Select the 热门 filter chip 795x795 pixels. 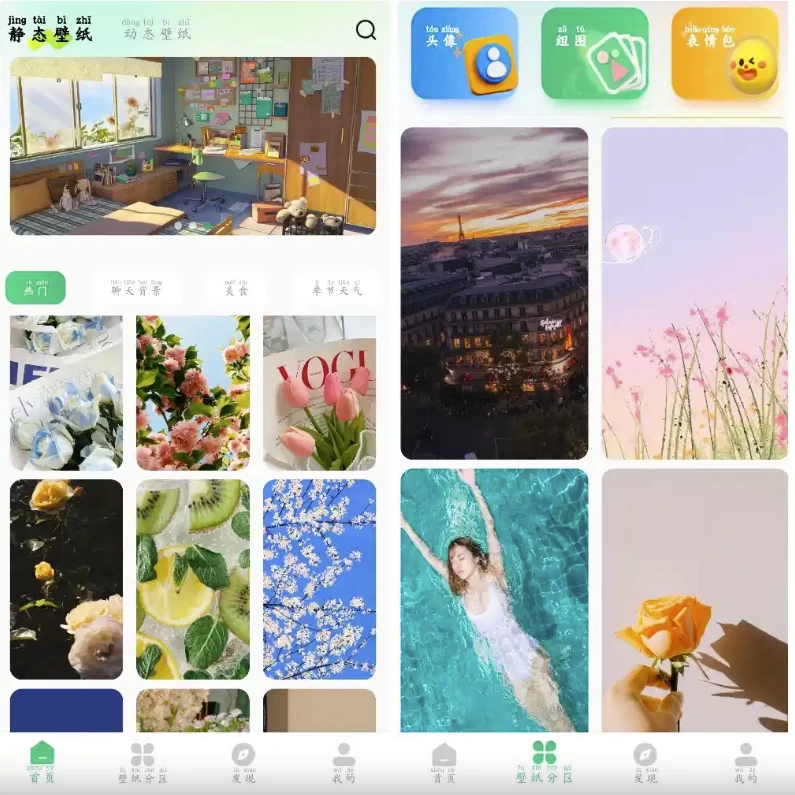pyautogui.click(x=36, y=289)
